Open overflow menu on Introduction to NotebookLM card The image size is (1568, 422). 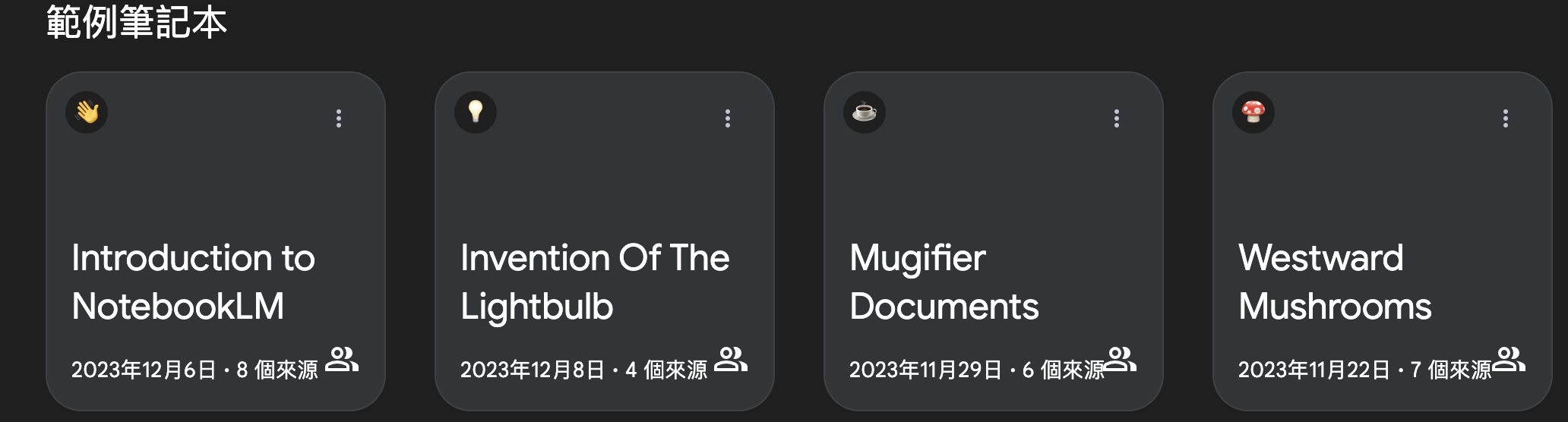pyautogui.click(x=339, y=118)
